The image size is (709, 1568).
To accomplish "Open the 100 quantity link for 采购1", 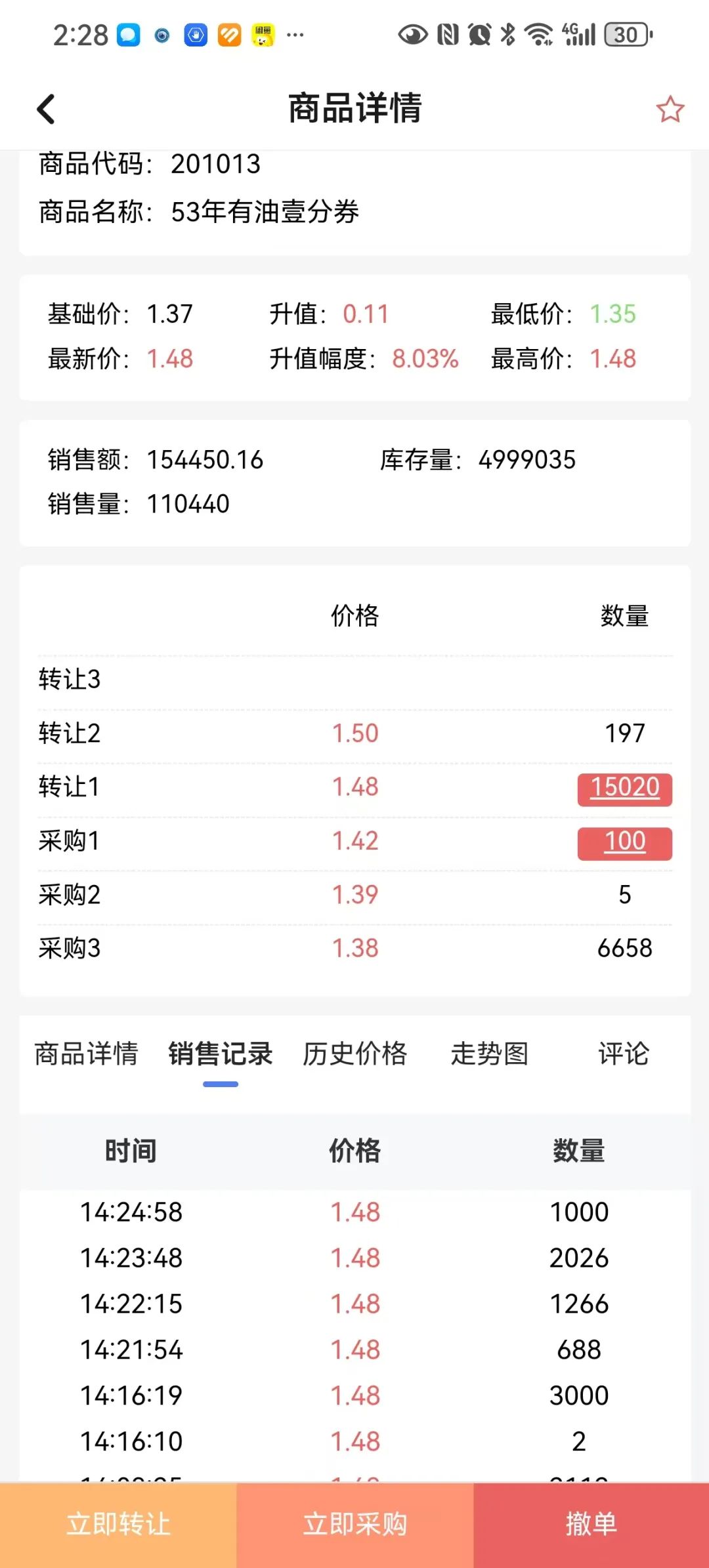I will point(624,842).
